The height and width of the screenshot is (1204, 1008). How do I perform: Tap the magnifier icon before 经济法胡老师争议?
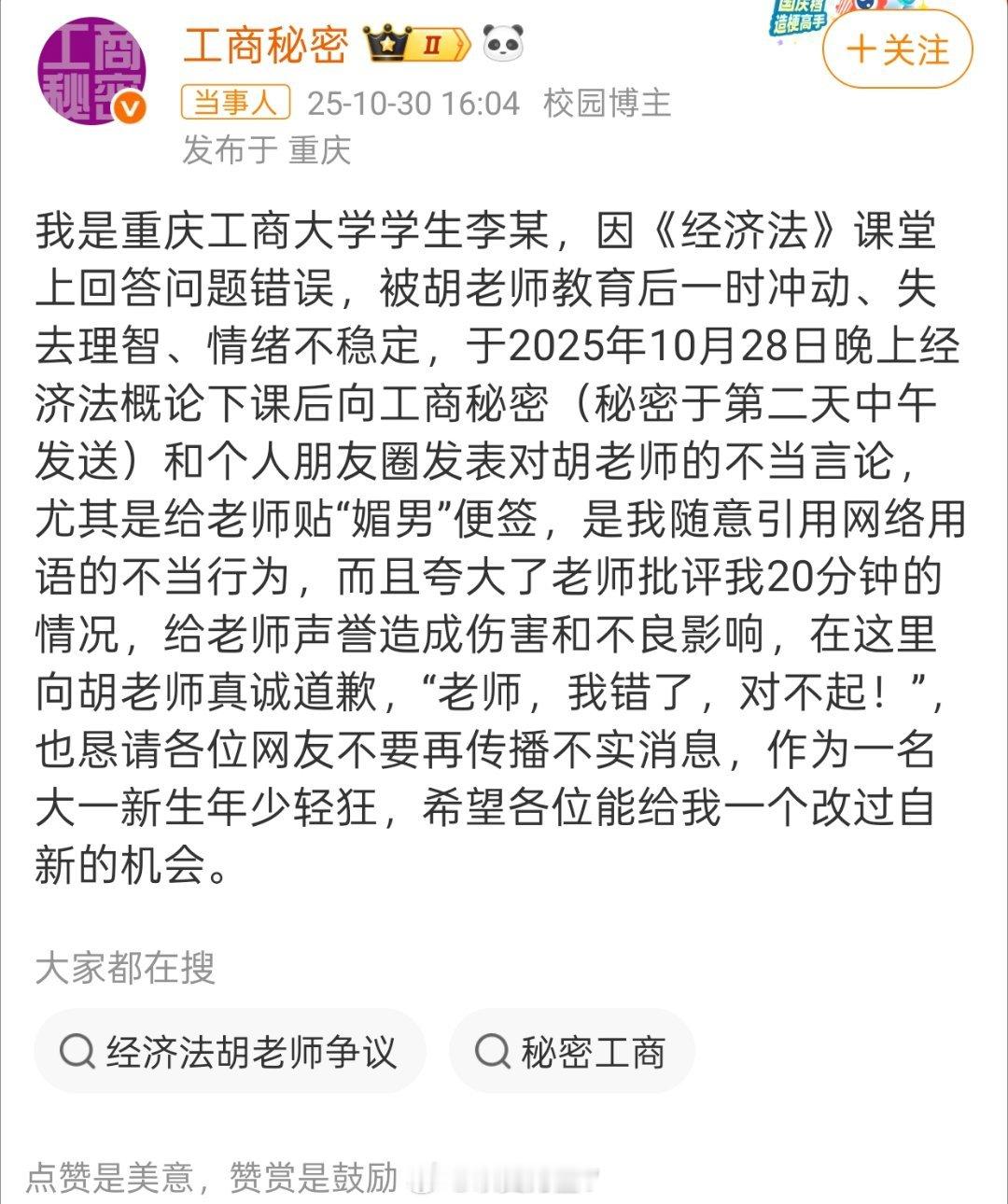click(79, 1049)
